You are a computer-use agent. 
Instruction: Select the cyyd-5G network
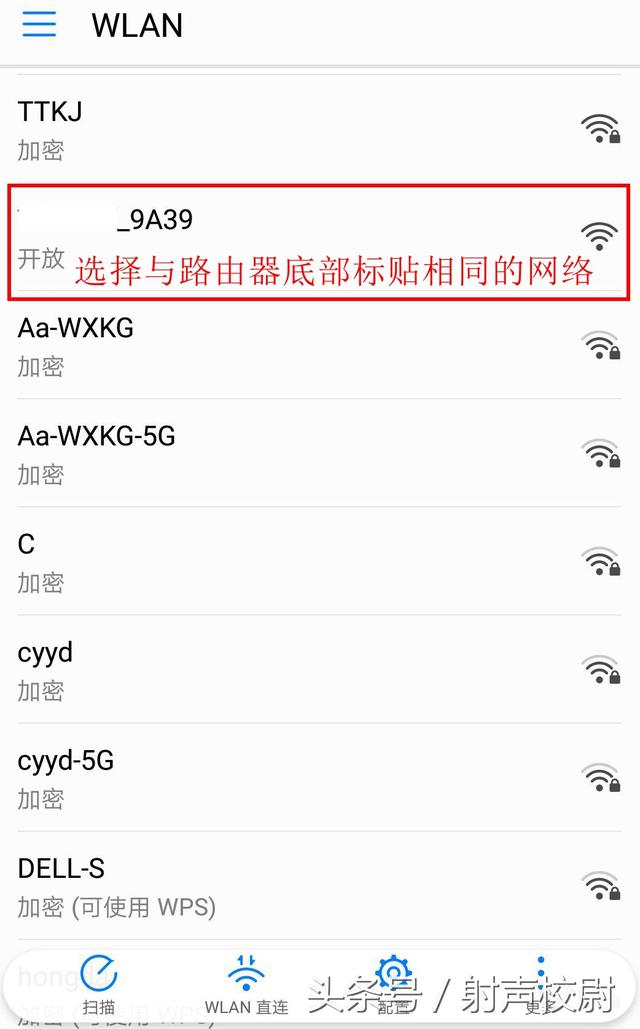[x=300, y=777]
